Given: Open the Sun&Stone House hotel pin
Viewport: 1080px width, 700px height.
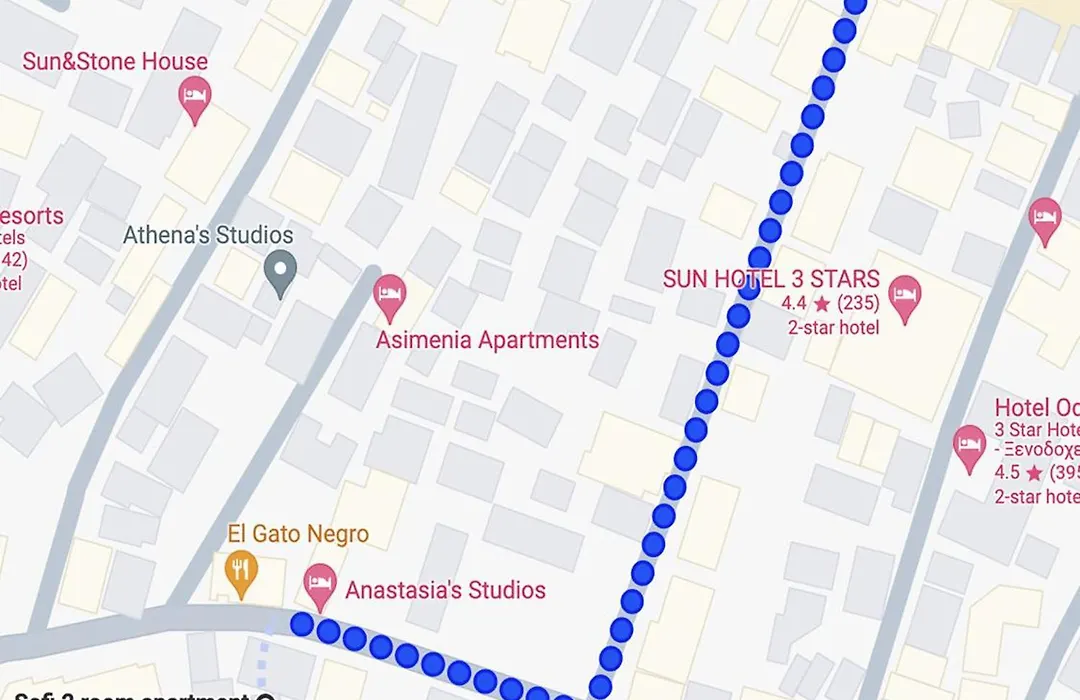Looking at the screenshot, I should [x=195, y=98].
